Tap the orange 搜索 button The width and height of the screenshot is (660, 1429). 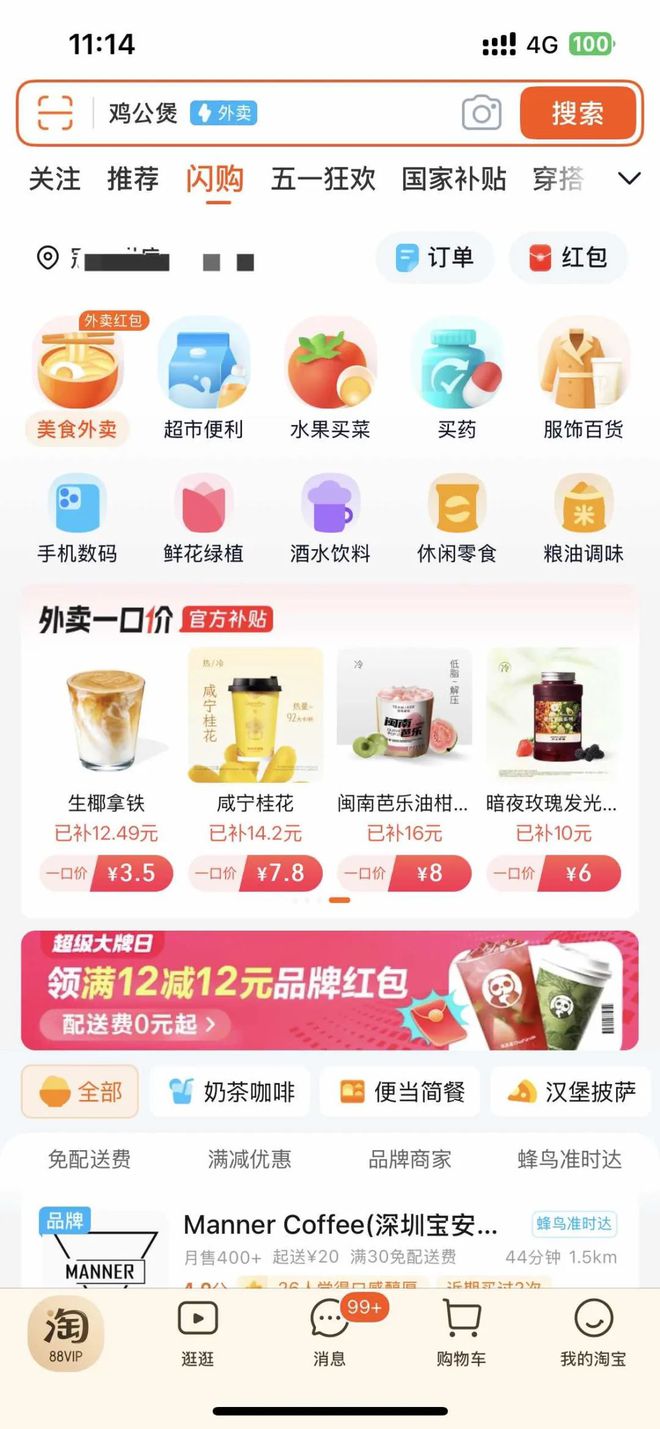pos(577,113)
